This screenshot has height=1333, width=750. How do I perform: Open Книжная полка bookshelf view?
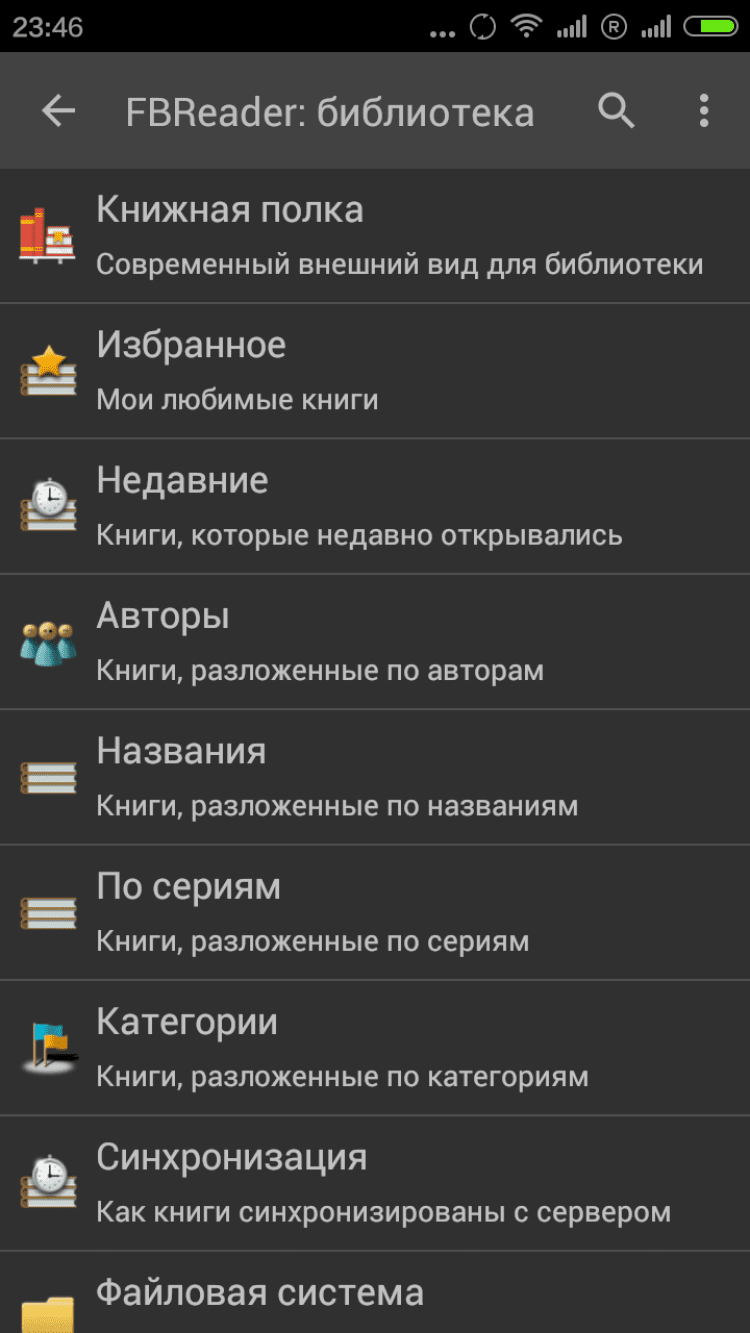point(375,236)
